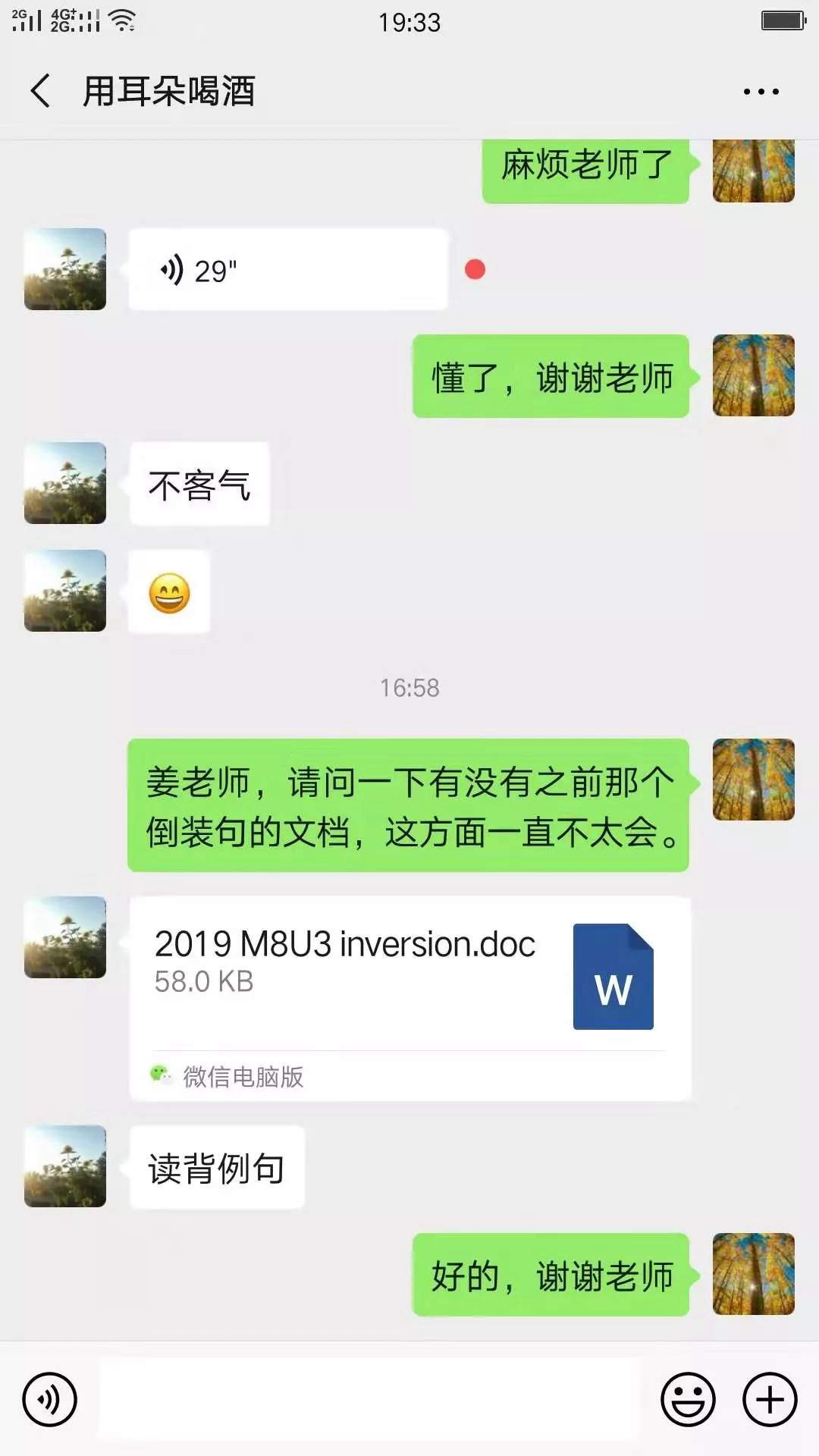Open the emoji sticker panel

[x=688, y=1399]
